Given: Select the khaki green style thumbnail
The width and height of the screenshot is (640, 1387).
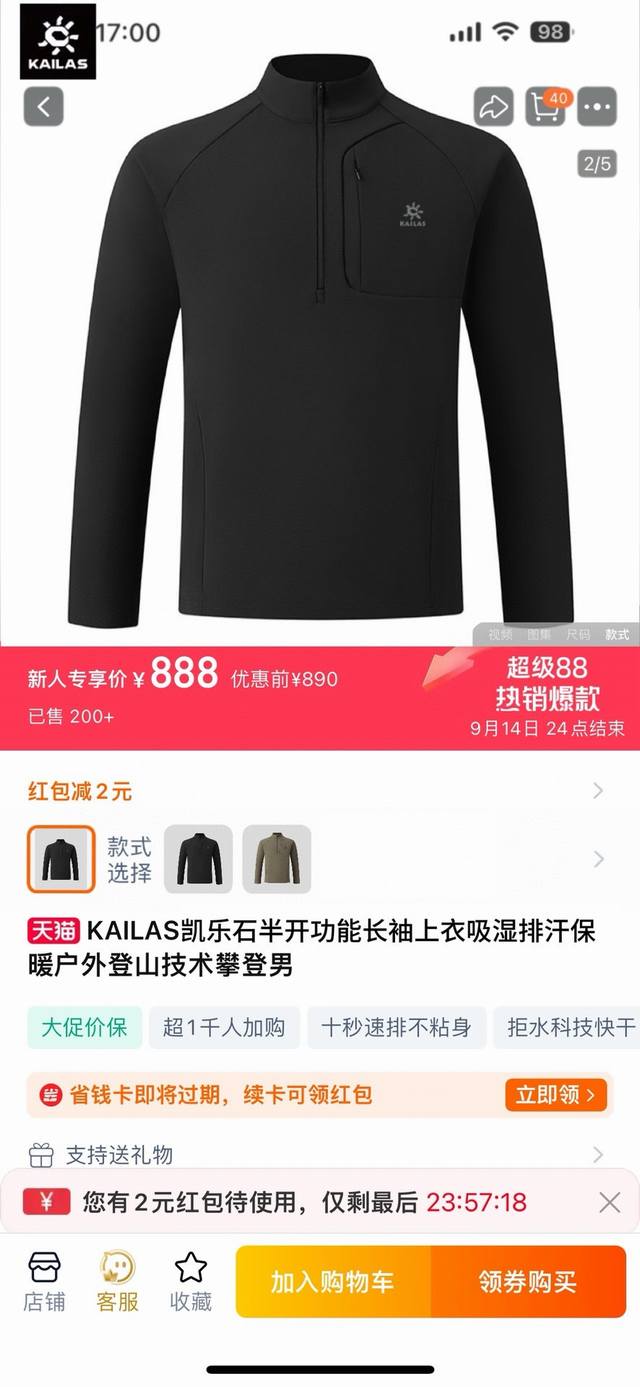Looking at the screenshot, I should click(277, 859).
